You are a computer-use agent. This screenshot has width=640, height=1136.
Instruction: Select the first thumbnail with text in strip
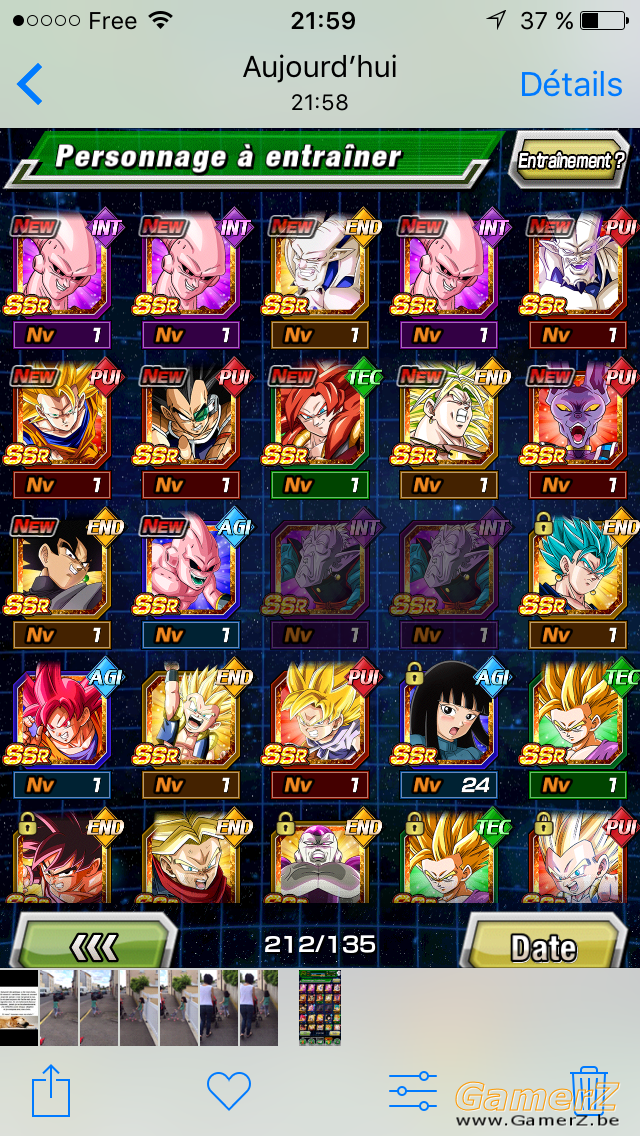19,1008
